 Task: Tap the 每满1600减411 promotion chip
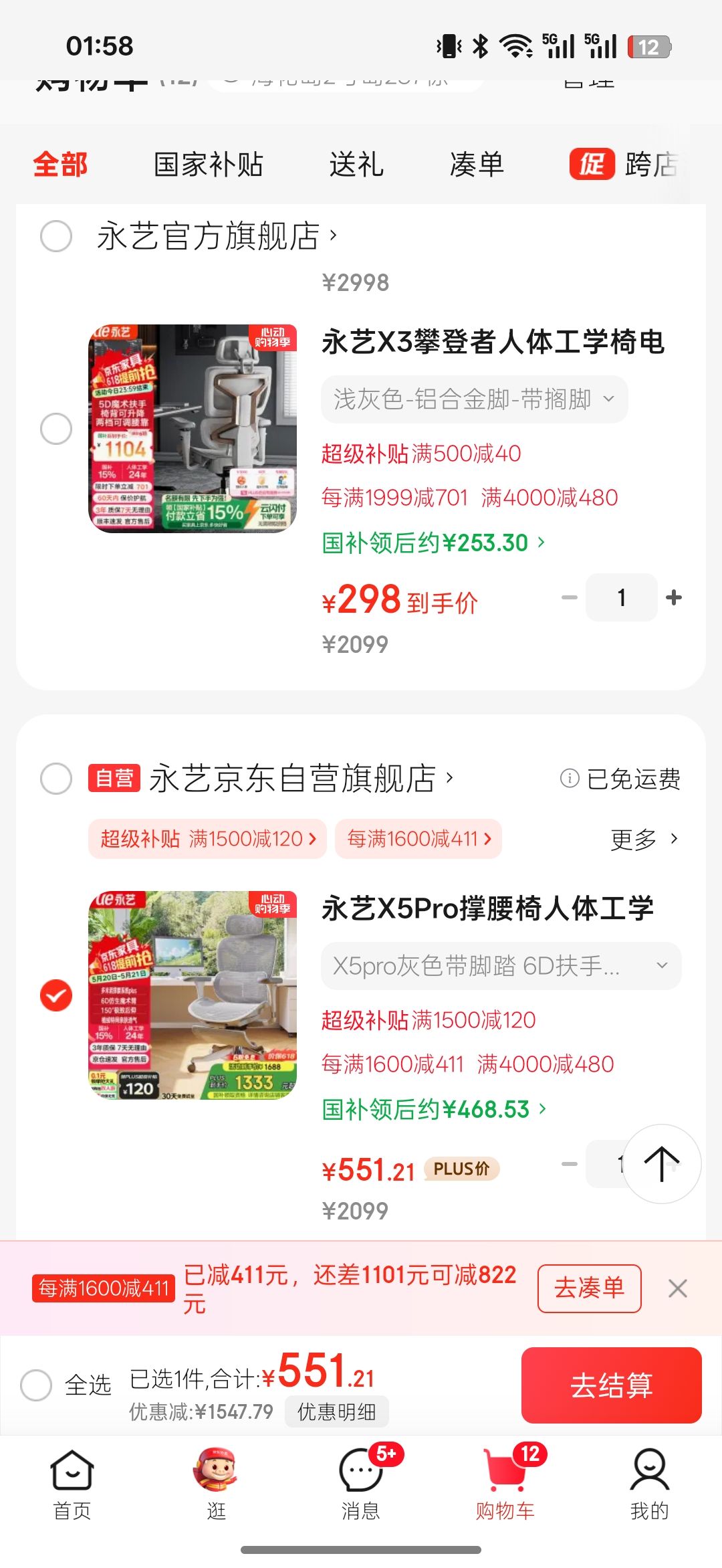(418, 839)
